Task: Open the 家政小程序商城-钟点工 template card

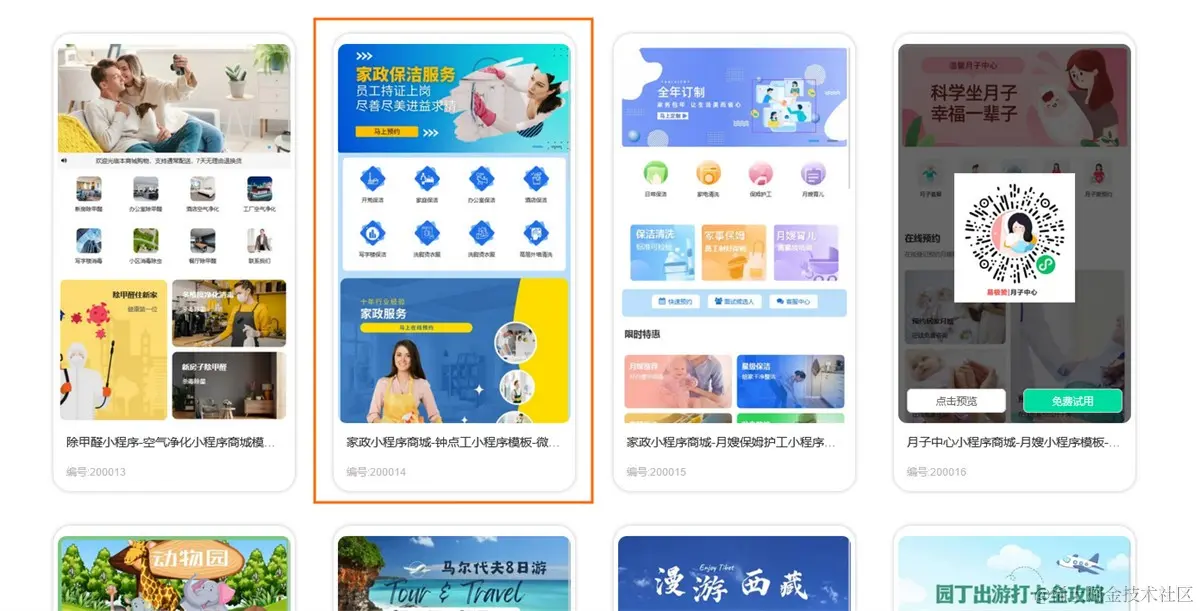Action: click(x=453, y=232)
